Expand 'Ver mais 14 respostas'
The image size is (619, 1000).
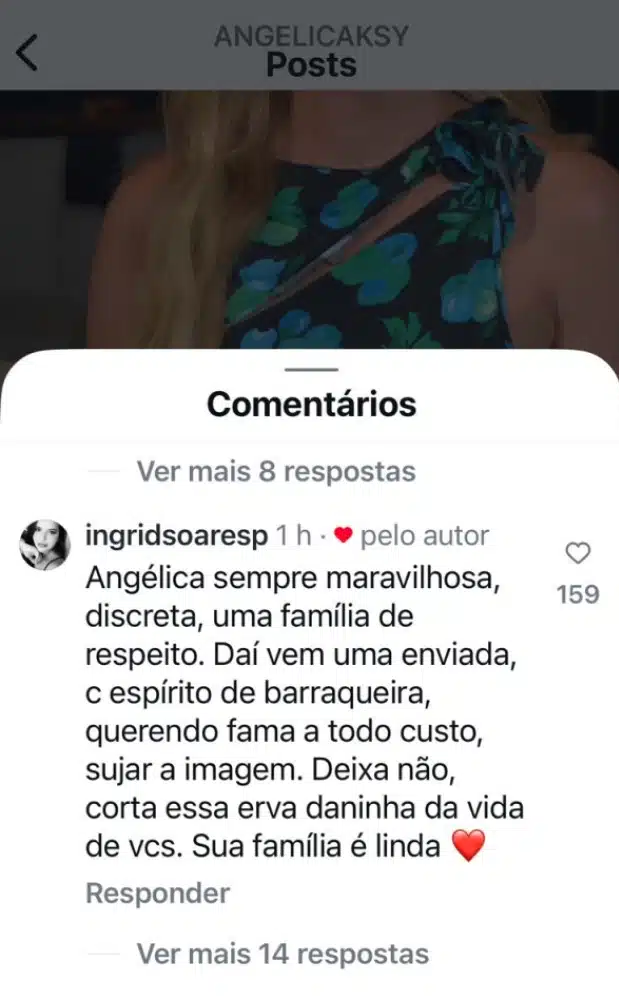click(283, 954)
